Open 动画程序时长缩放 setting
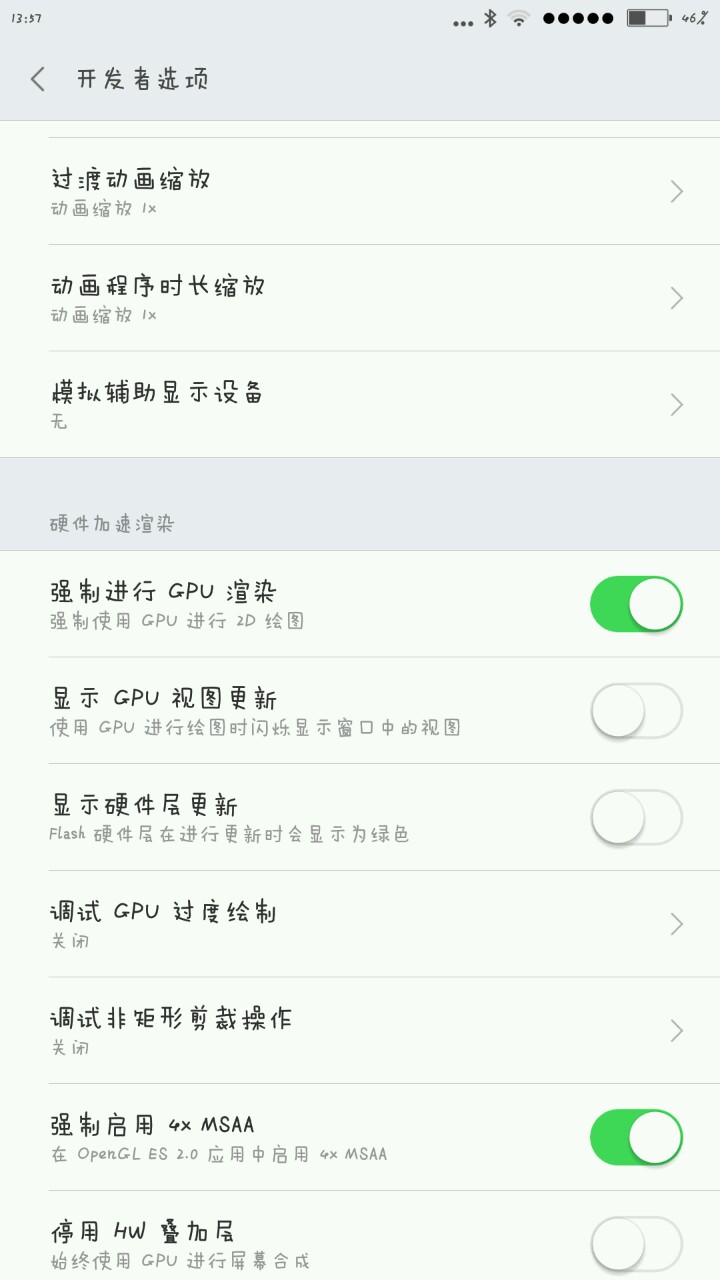 360,298
